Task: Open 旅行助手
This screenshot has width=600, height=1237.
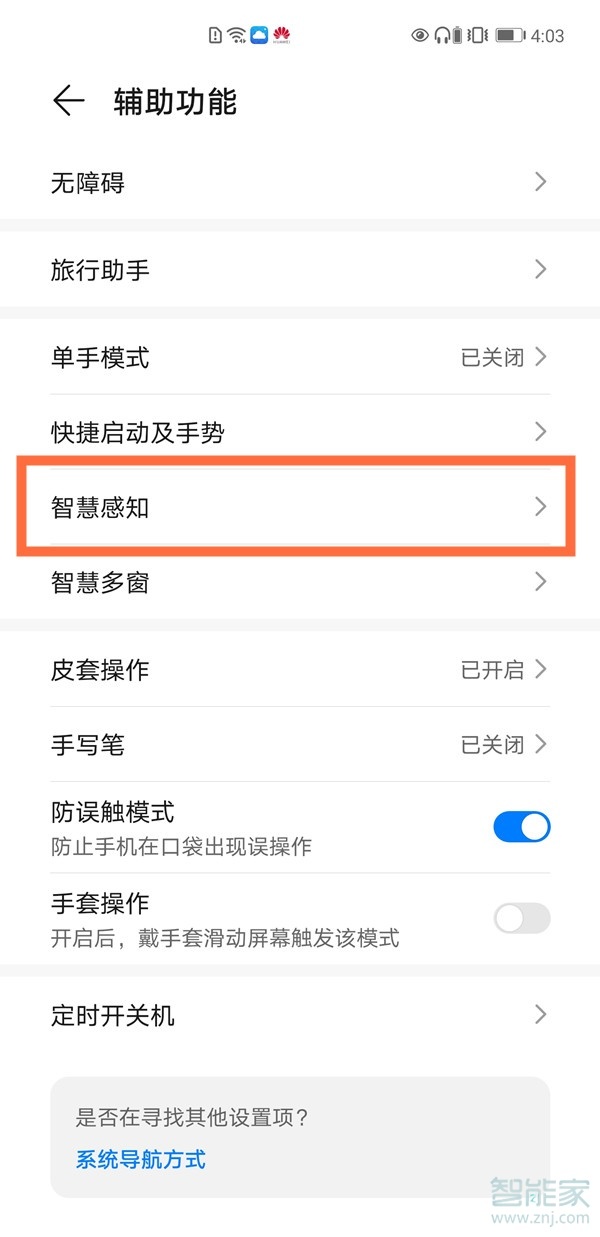Action: 300,269
